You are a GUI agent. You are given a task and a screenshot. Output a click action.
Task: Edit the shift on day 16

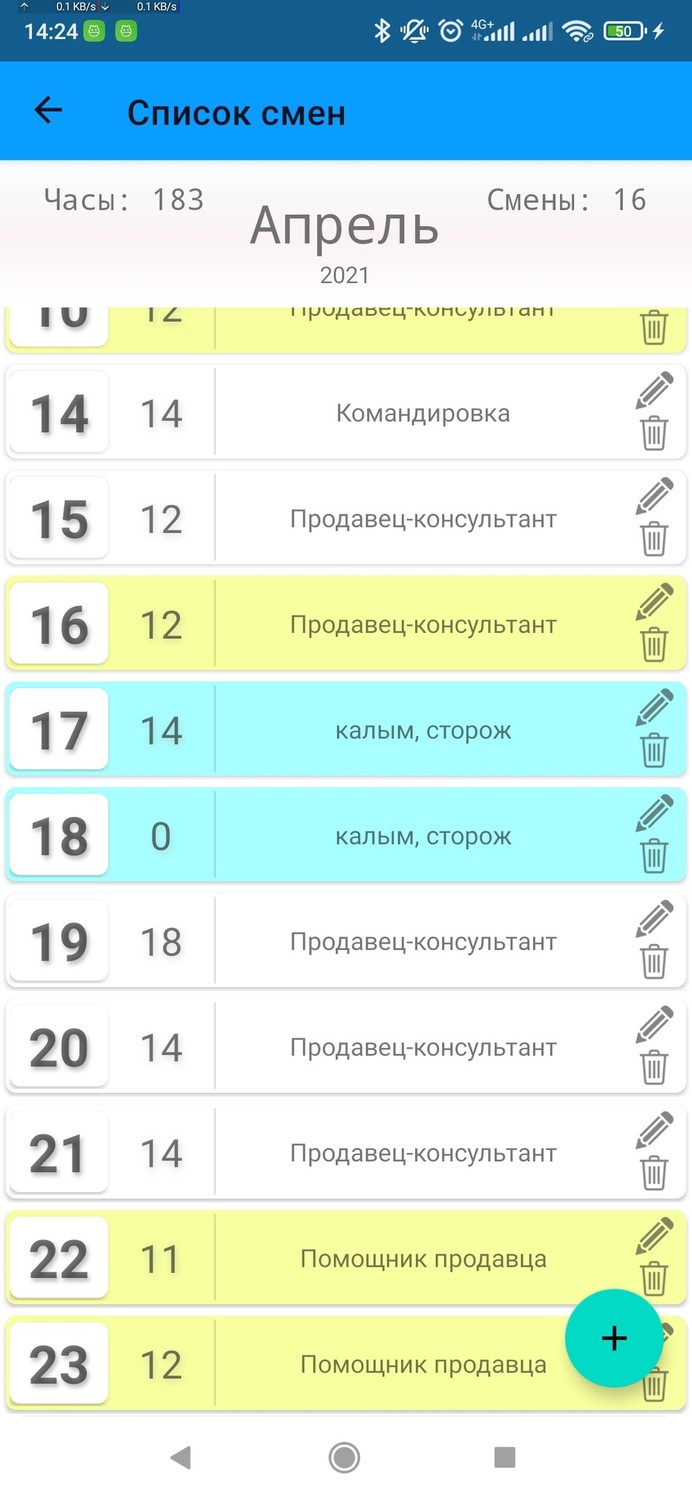pyautogui.click(x=654, y=602)
